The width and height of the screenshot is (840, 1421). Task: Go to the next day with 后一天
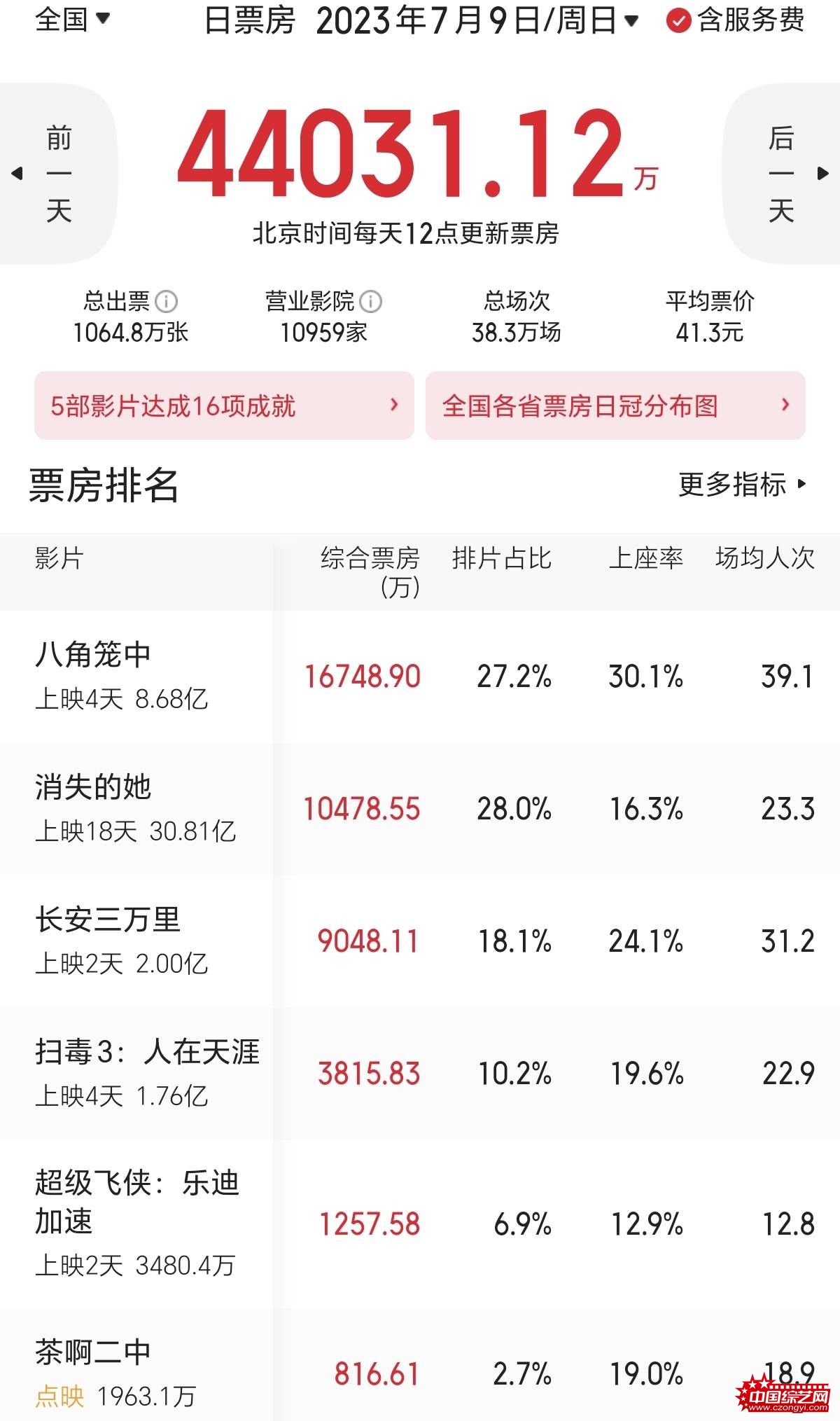coord(783,174)
